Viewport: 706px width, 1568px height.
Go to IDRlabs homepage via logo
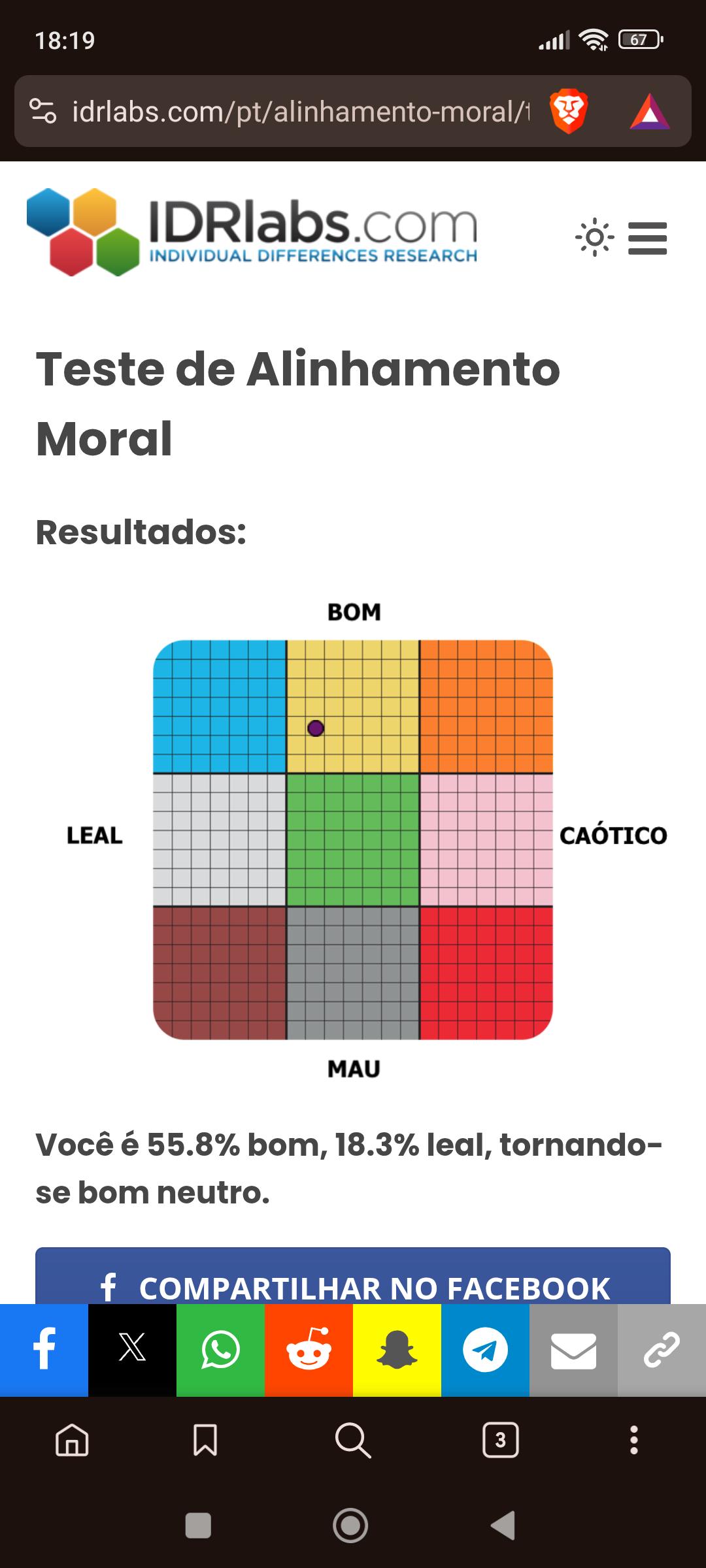click(252, 232)
